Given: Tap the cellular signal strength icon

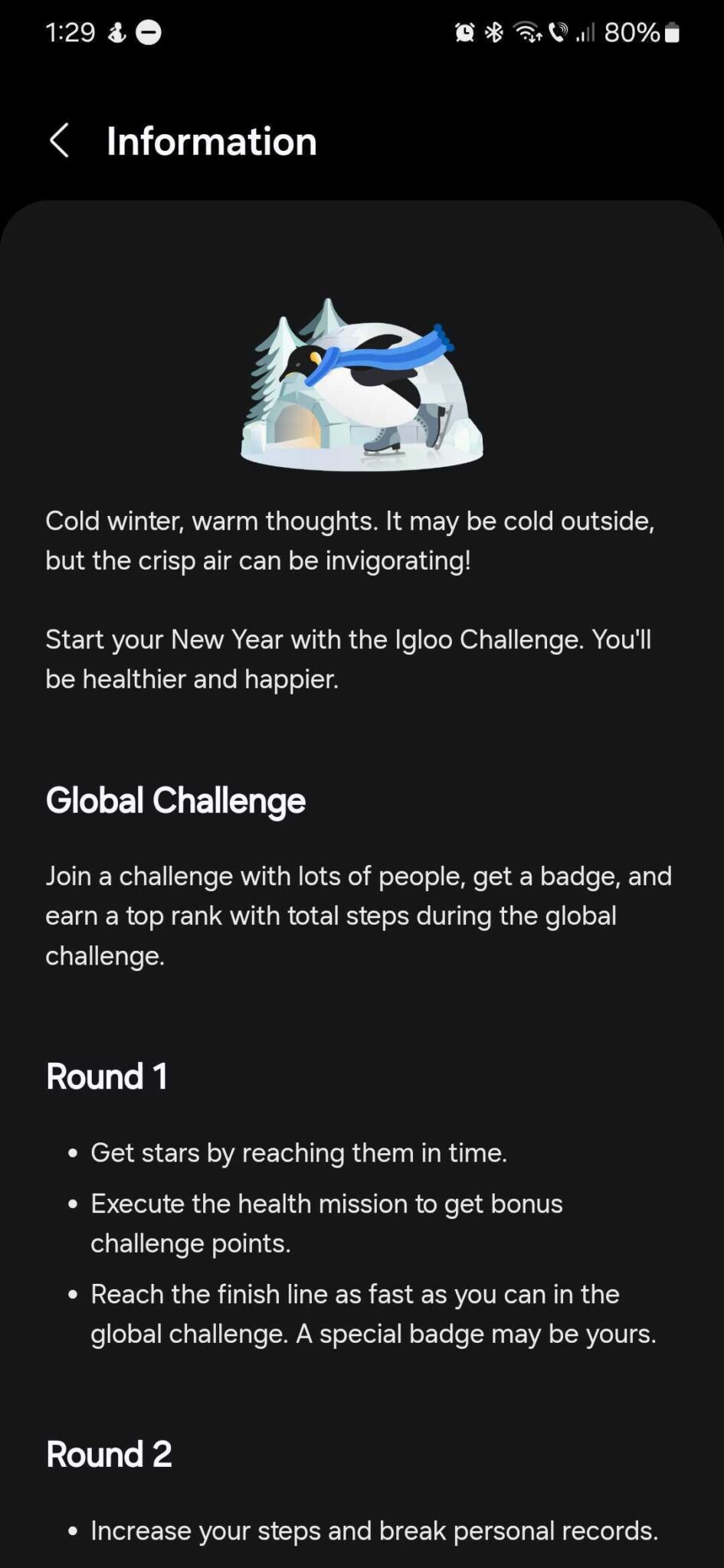Looking at the screenshot, I should pos(586,32).
